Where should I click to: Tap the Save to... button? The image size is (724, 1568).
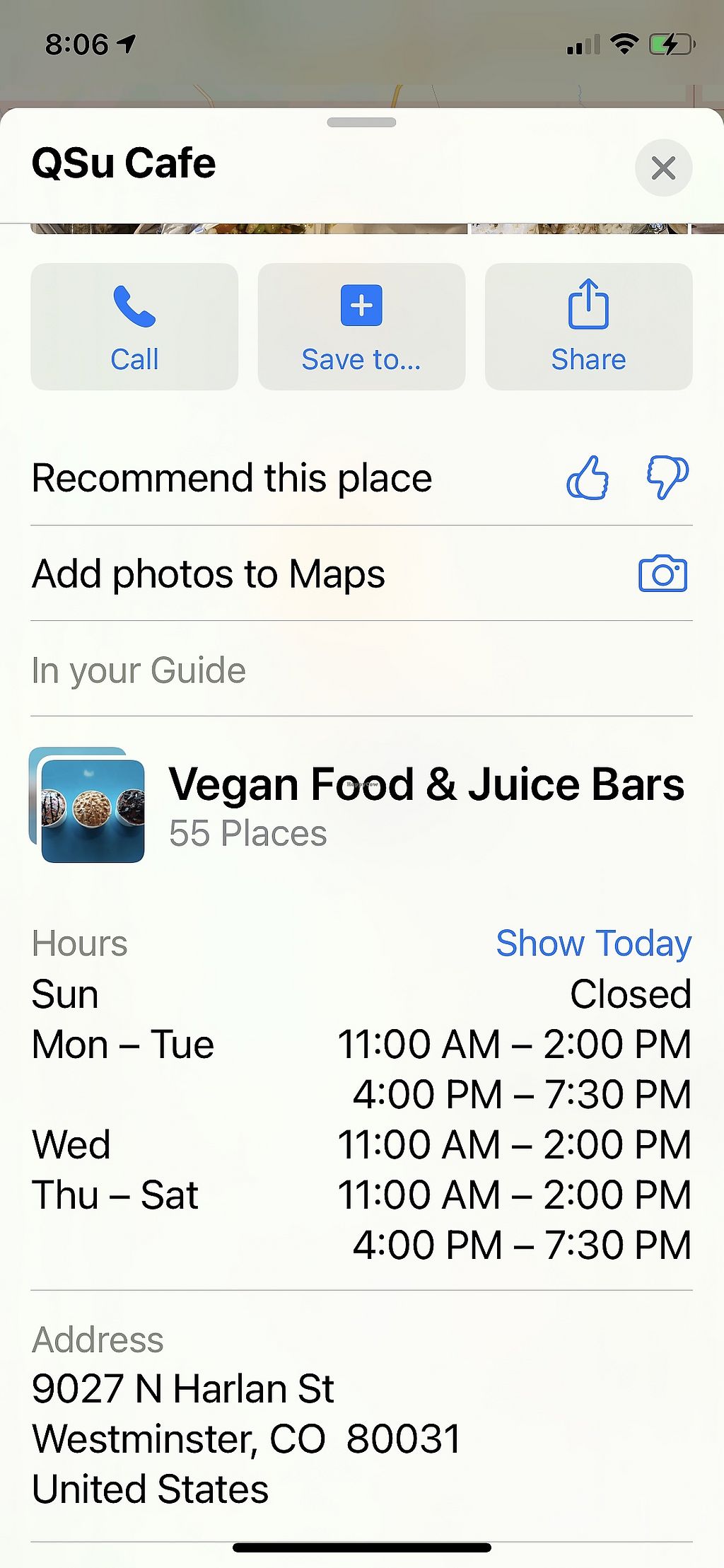pyautogui.click(x=361, y=327)
